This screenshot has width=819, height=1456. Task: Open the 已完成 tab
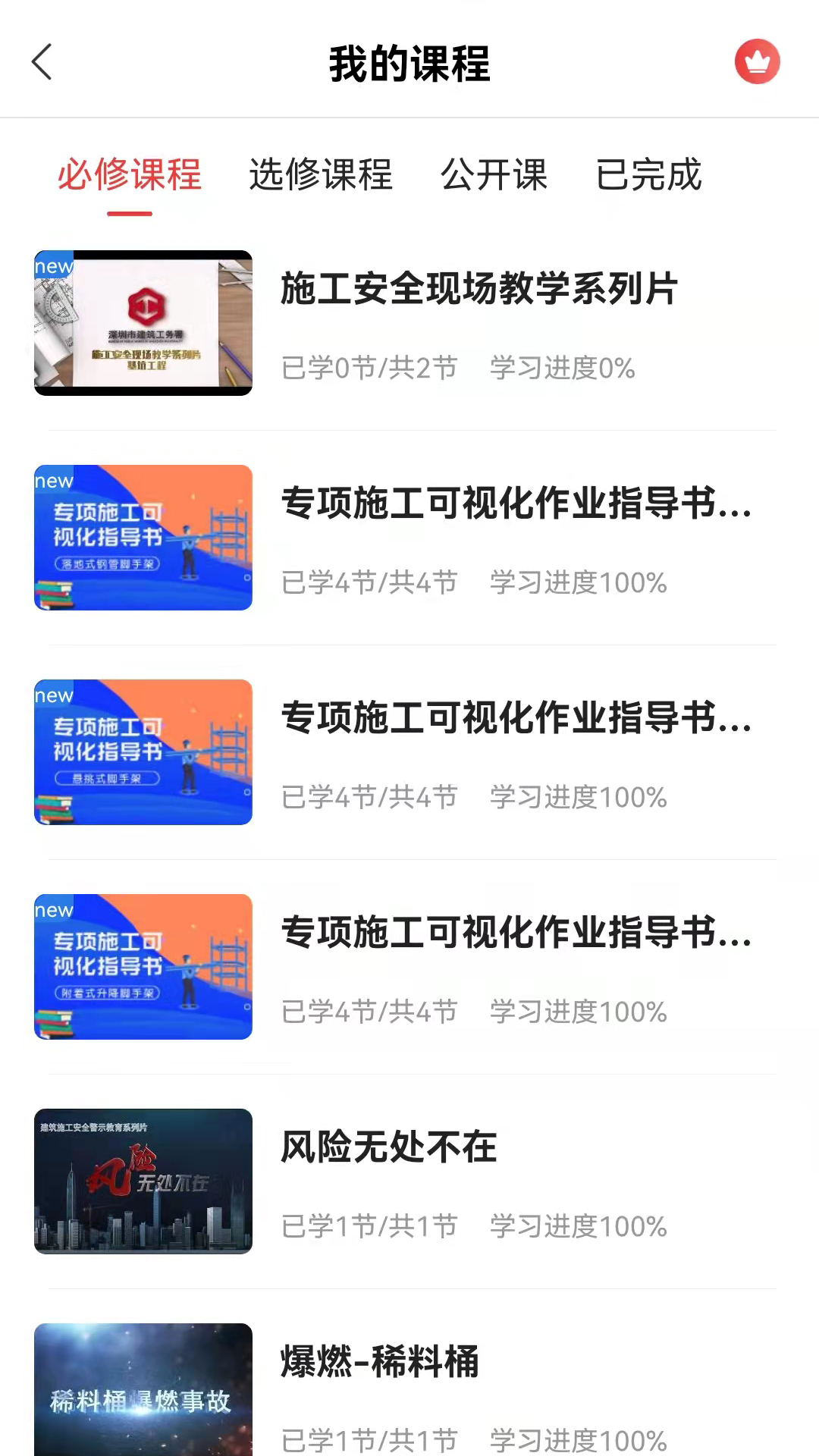(649, 176)
